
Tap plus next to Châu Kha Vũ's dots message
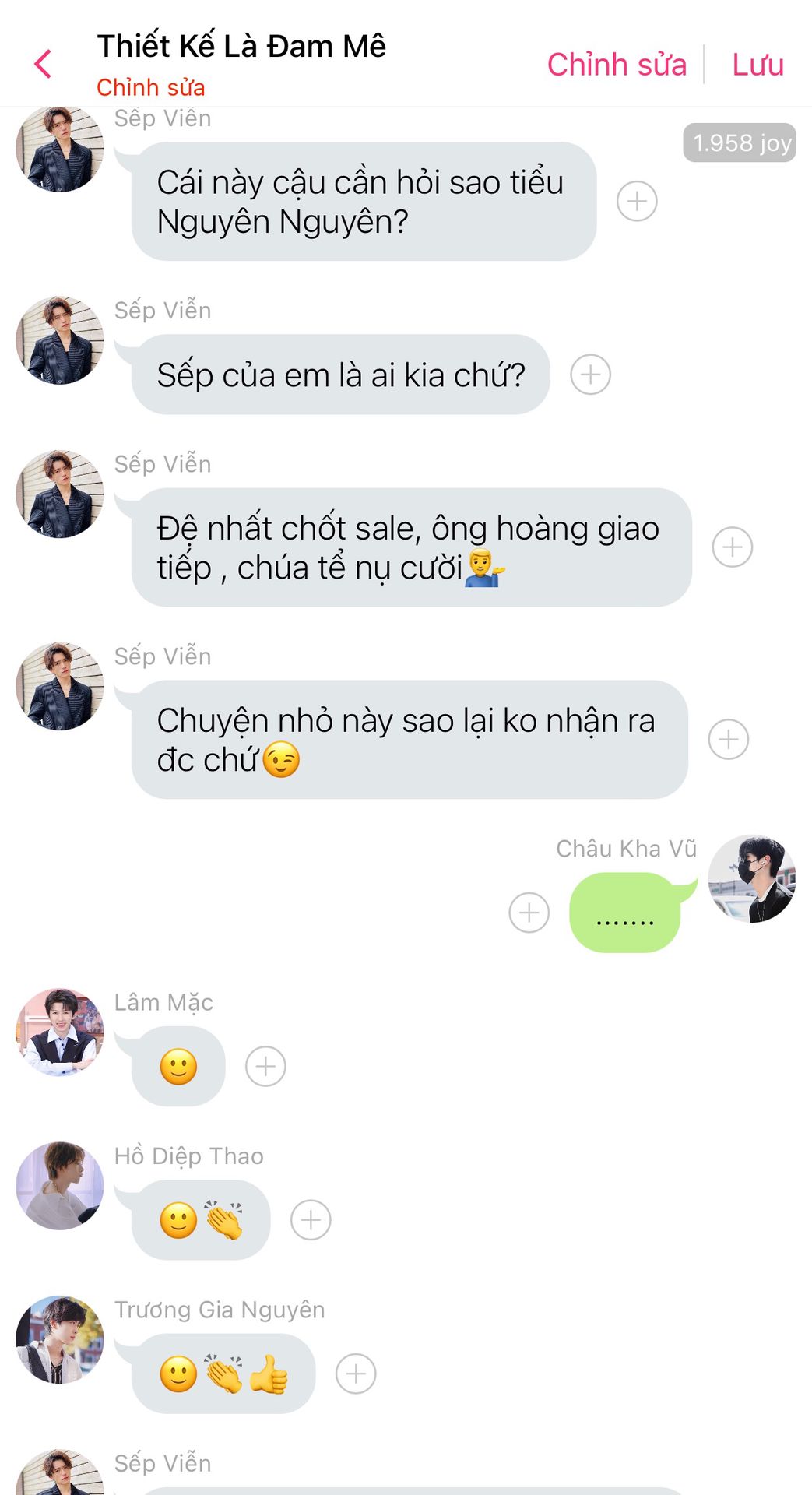529,913
